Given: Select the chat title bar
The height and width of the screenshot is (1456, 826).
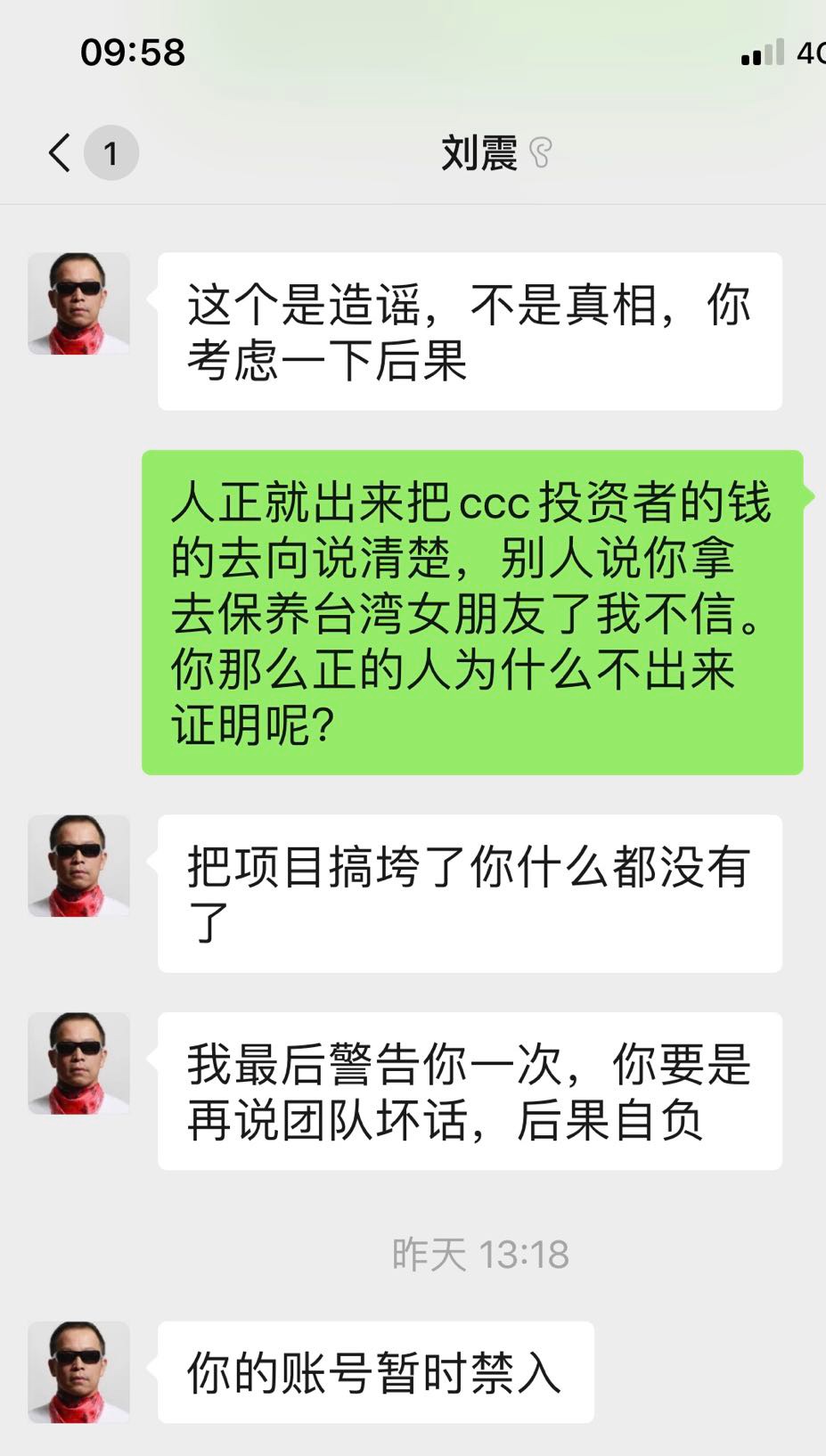Looking at the screenshot, I should pos(413,151).
